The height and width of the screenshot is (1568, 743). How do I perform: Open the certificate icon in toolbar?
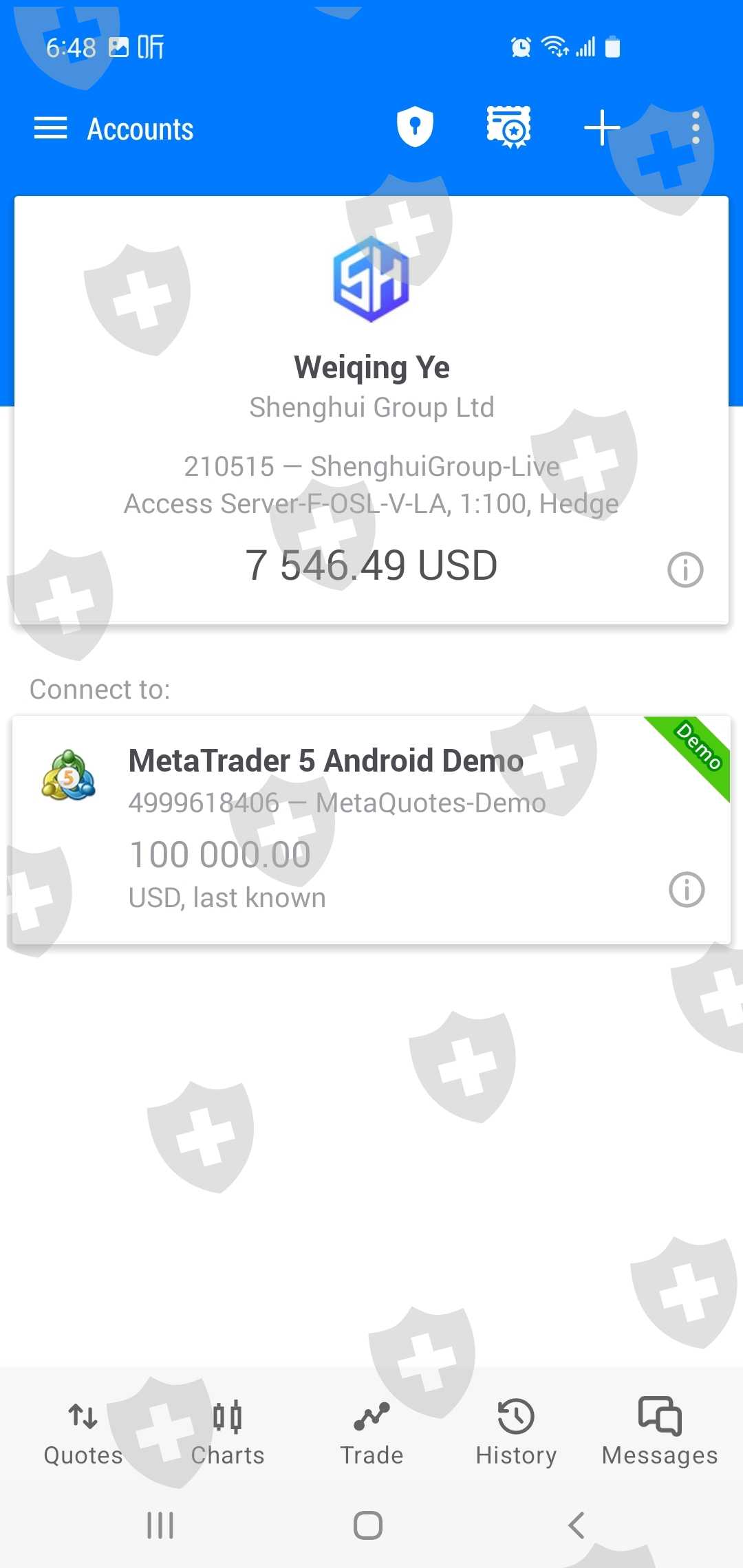pos(508,127)
